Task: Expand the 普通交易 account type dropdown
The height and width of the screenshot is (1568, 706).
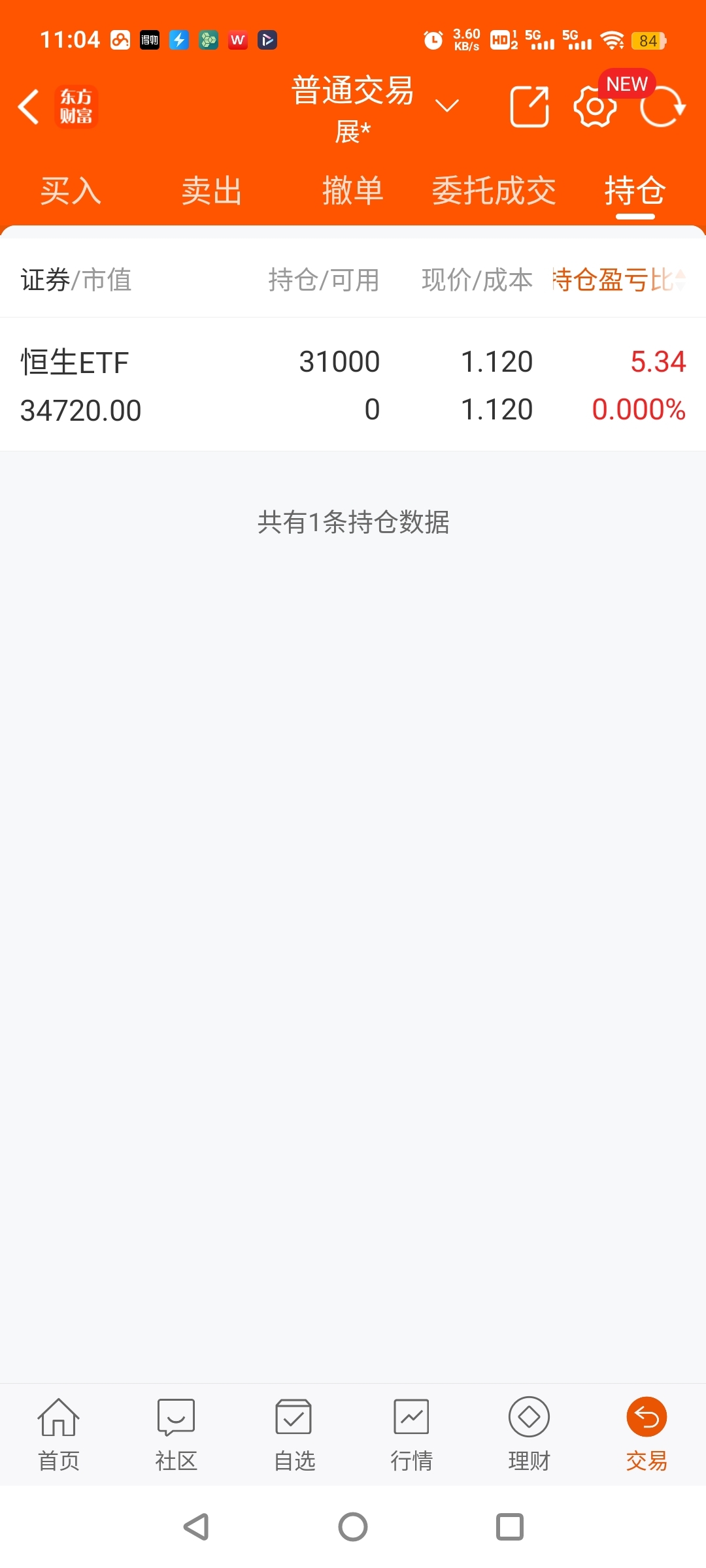Action: (x=446, y=105)
